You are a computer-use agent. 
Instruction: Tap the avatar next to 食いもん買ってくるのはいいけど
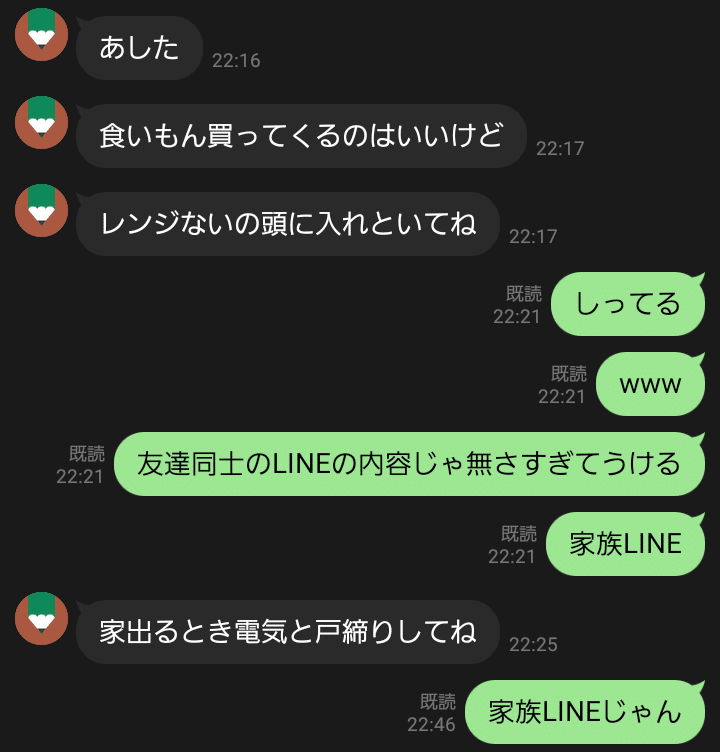point(41,123)
